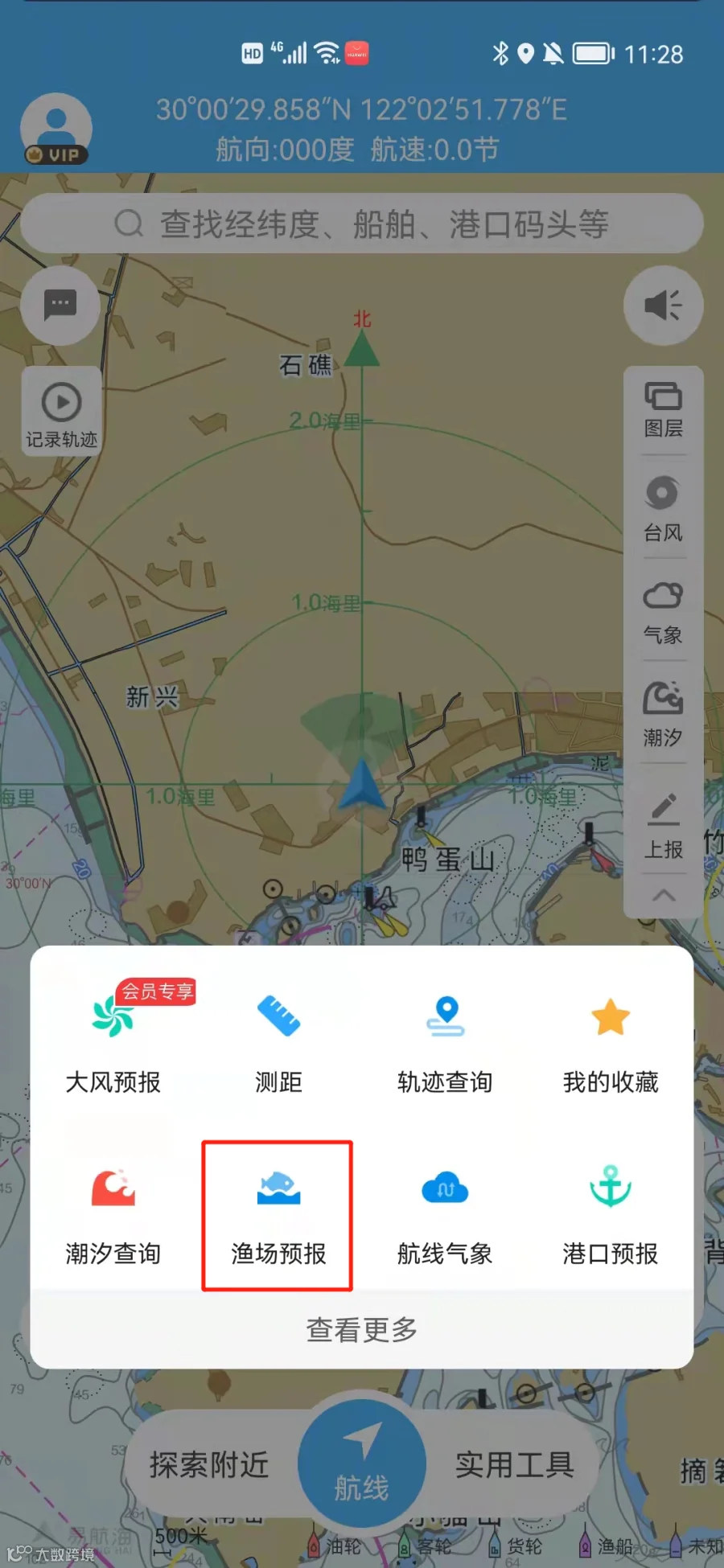This screenshot has width=724, height=1568.
Task: Open 航线气象 route weather
Action: (445, 1216)
